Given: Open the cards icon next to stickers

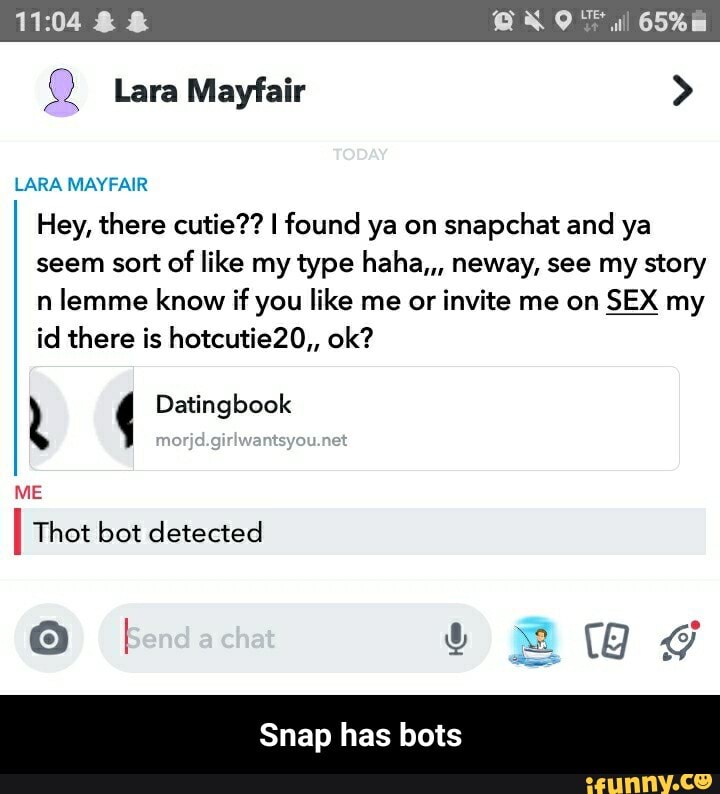Looking at the screenshot, I should point(608,639).
